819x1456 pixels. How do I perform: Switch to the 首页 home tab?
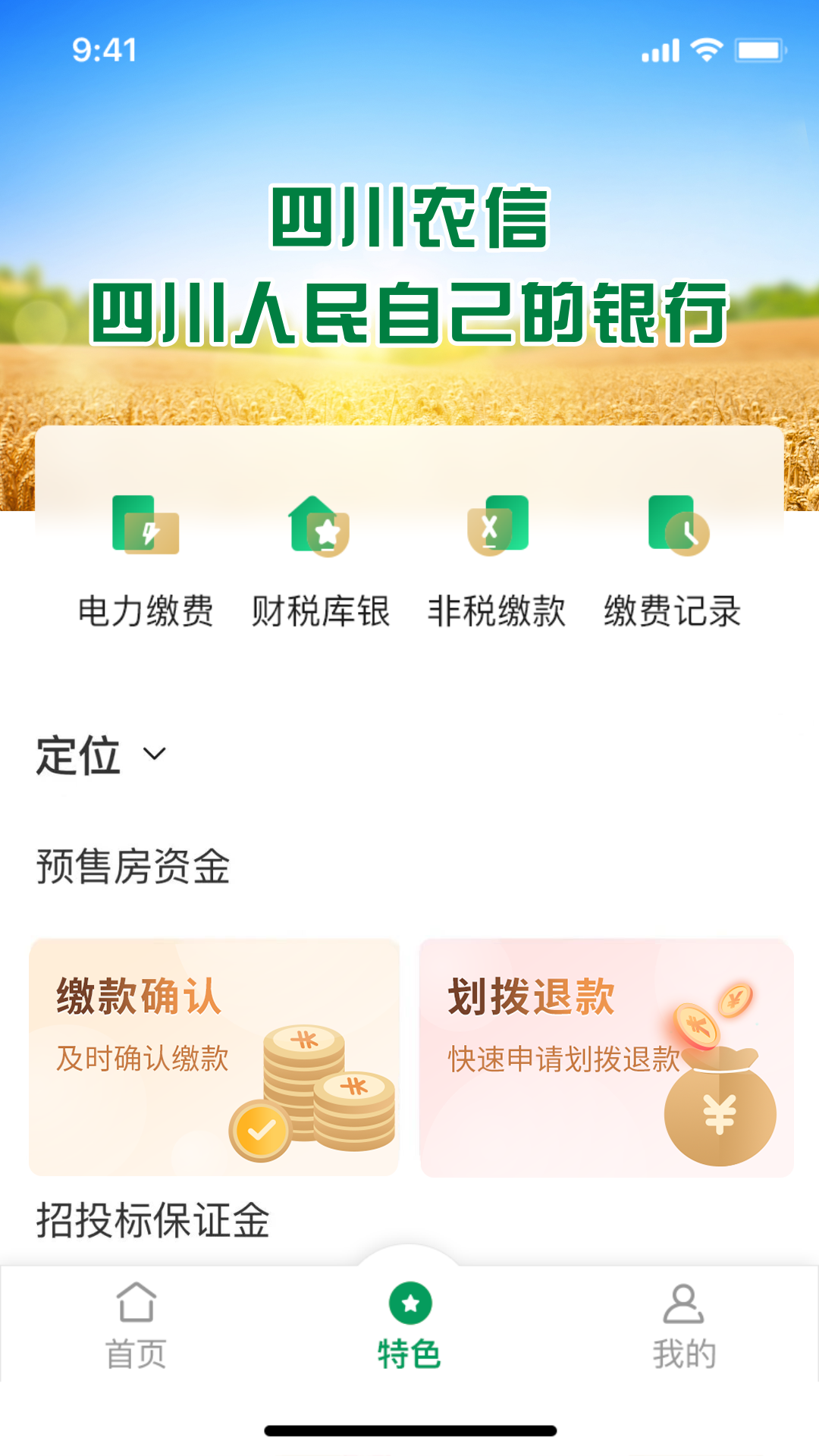pyautogui.click(x=136, y=1326)
